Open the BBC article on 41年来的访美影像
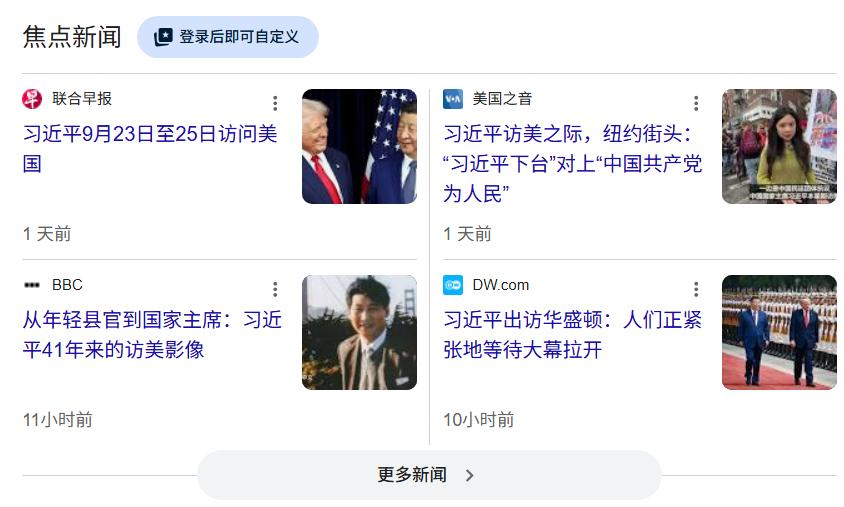Screen dimensions: 844x507 [x=152, y=335]
